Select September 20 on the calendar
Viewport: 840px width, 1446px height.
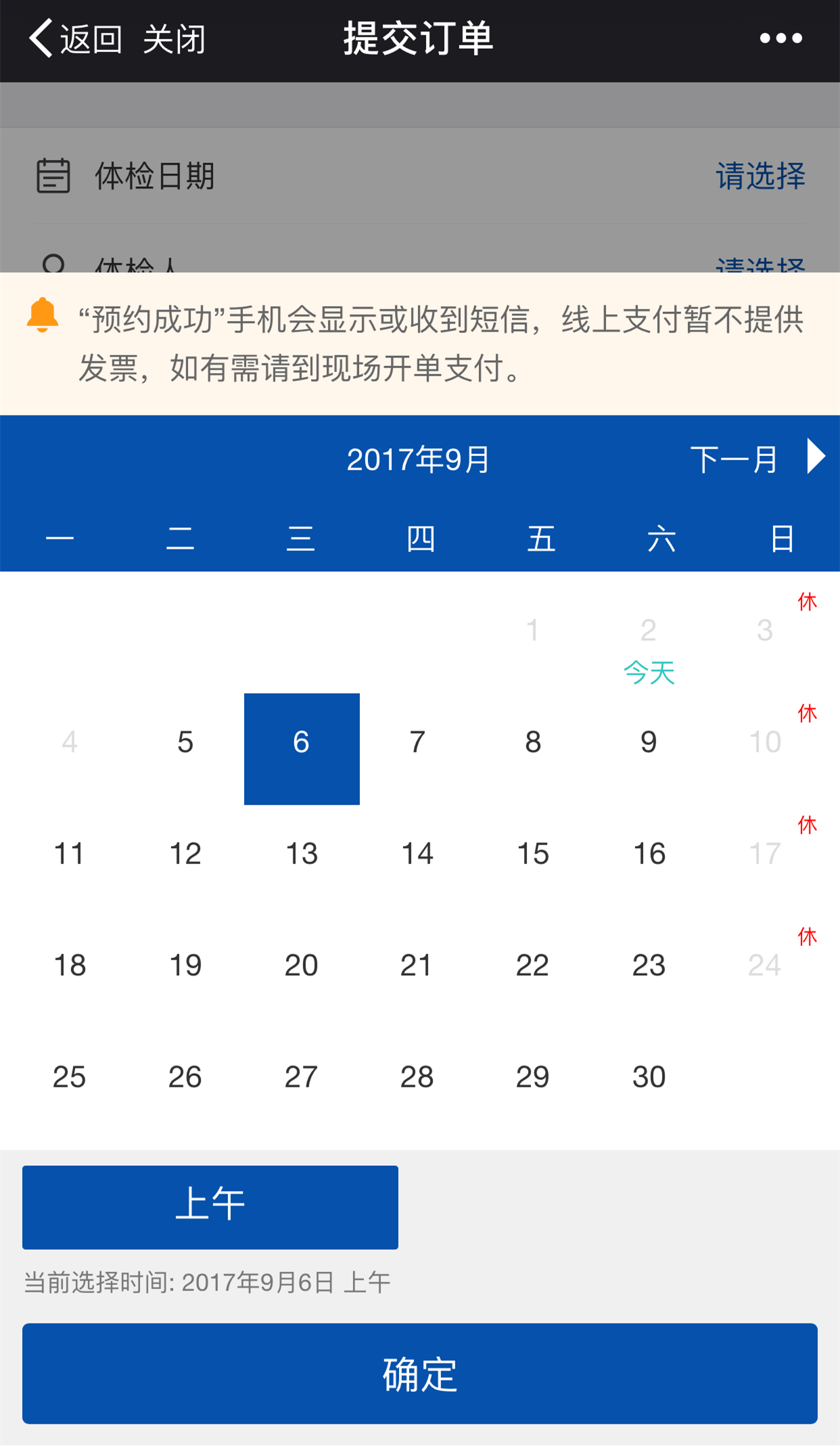pyautogui.click(x=302, y=966)
